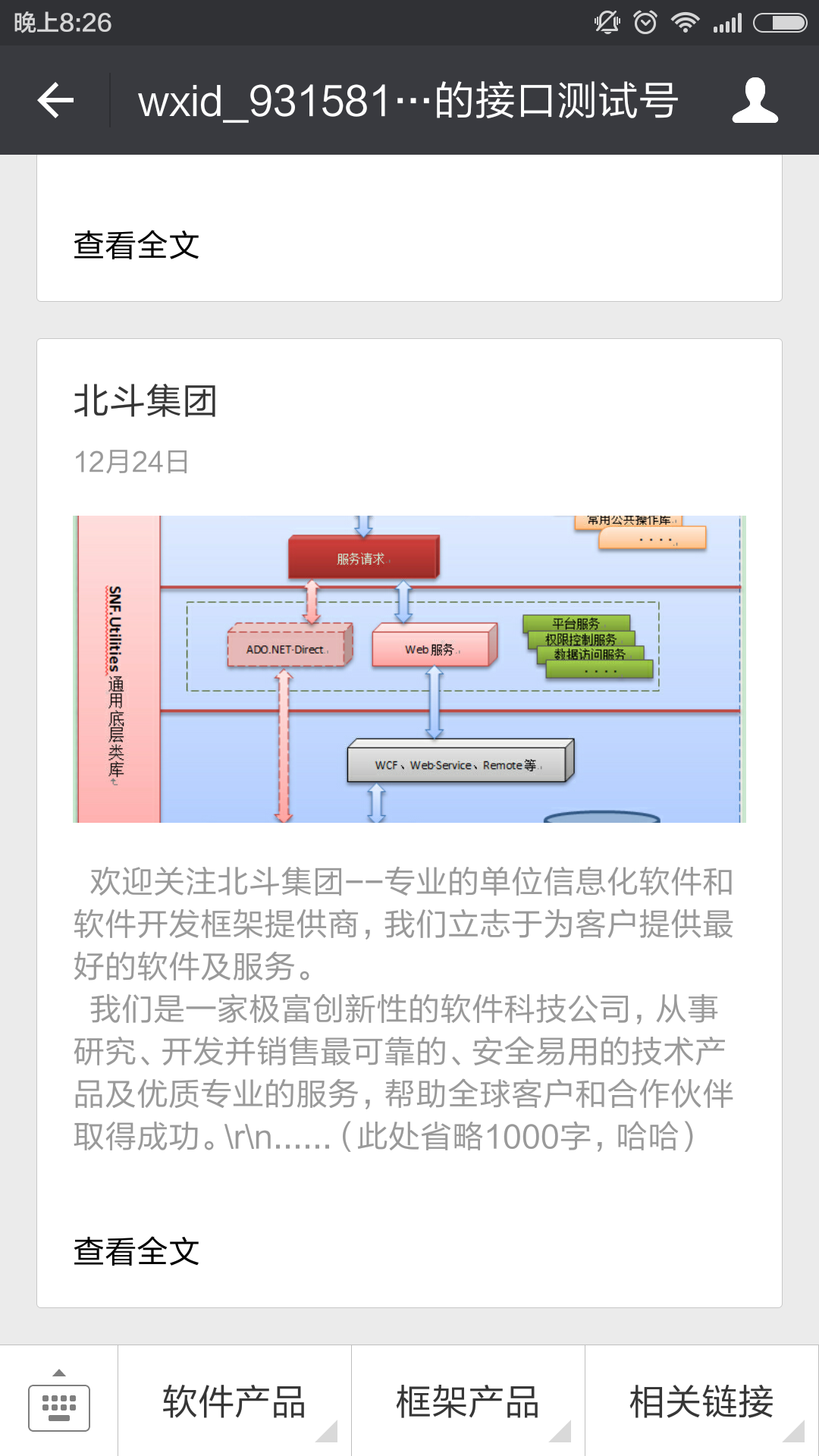Expand the 框架产品 menu
Screen dimensions: 819x1456
tap(468, 1401)
